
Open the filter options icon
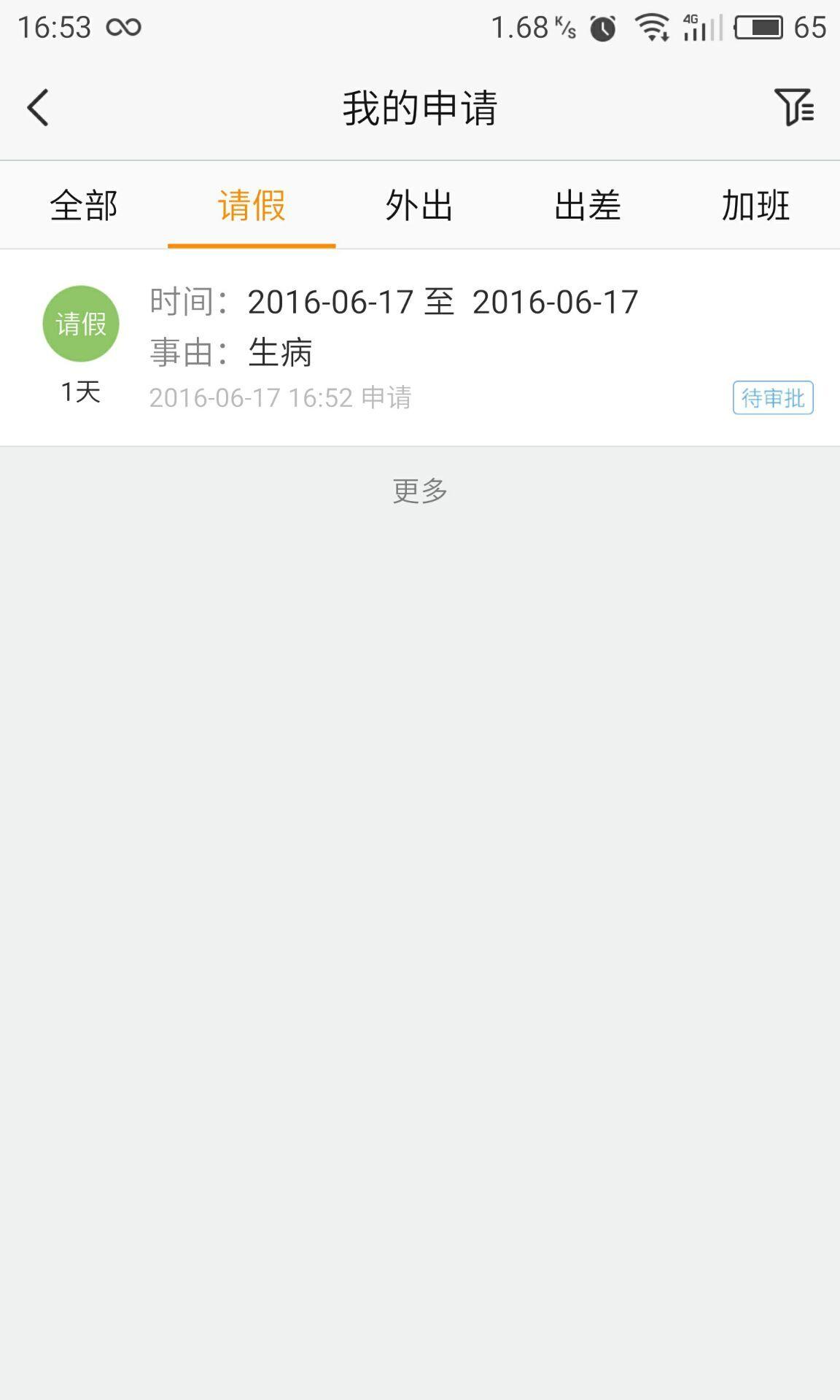(793, 108)
